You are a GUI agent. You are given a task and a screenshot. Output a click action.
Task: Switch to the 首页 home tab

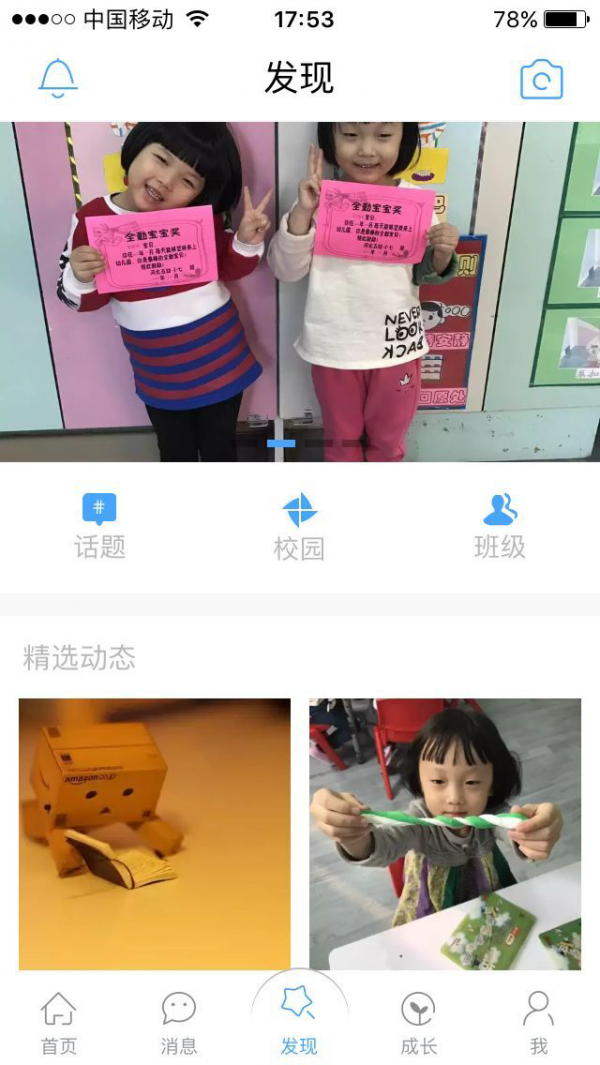click(x=59, y=1024)
